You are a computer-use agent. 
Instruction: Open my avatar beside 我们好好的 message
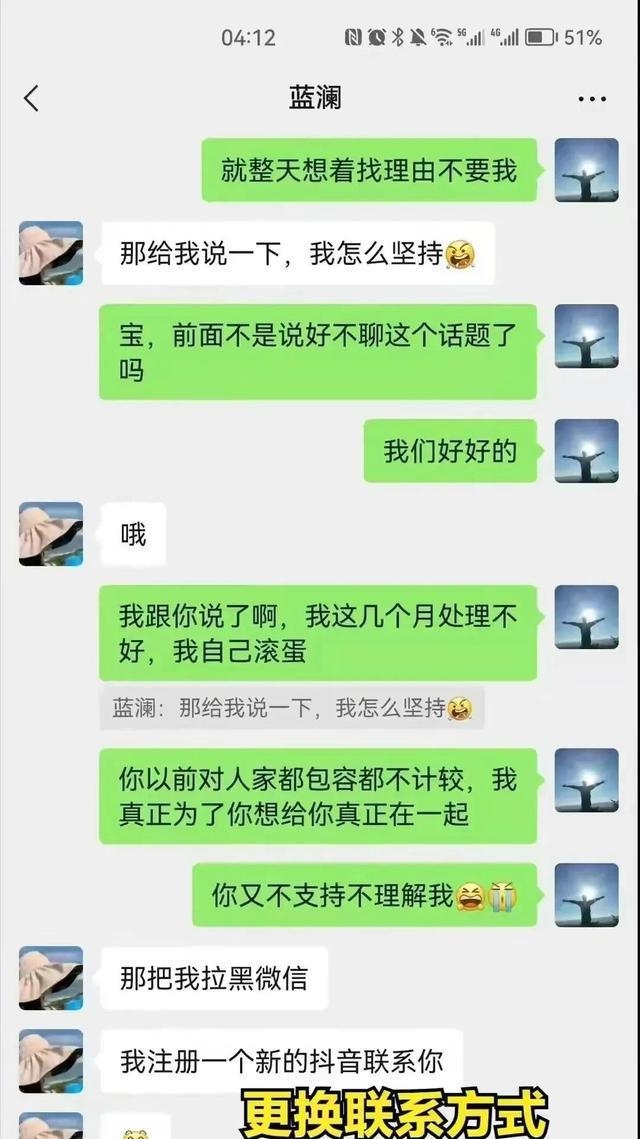pos(586,451)
